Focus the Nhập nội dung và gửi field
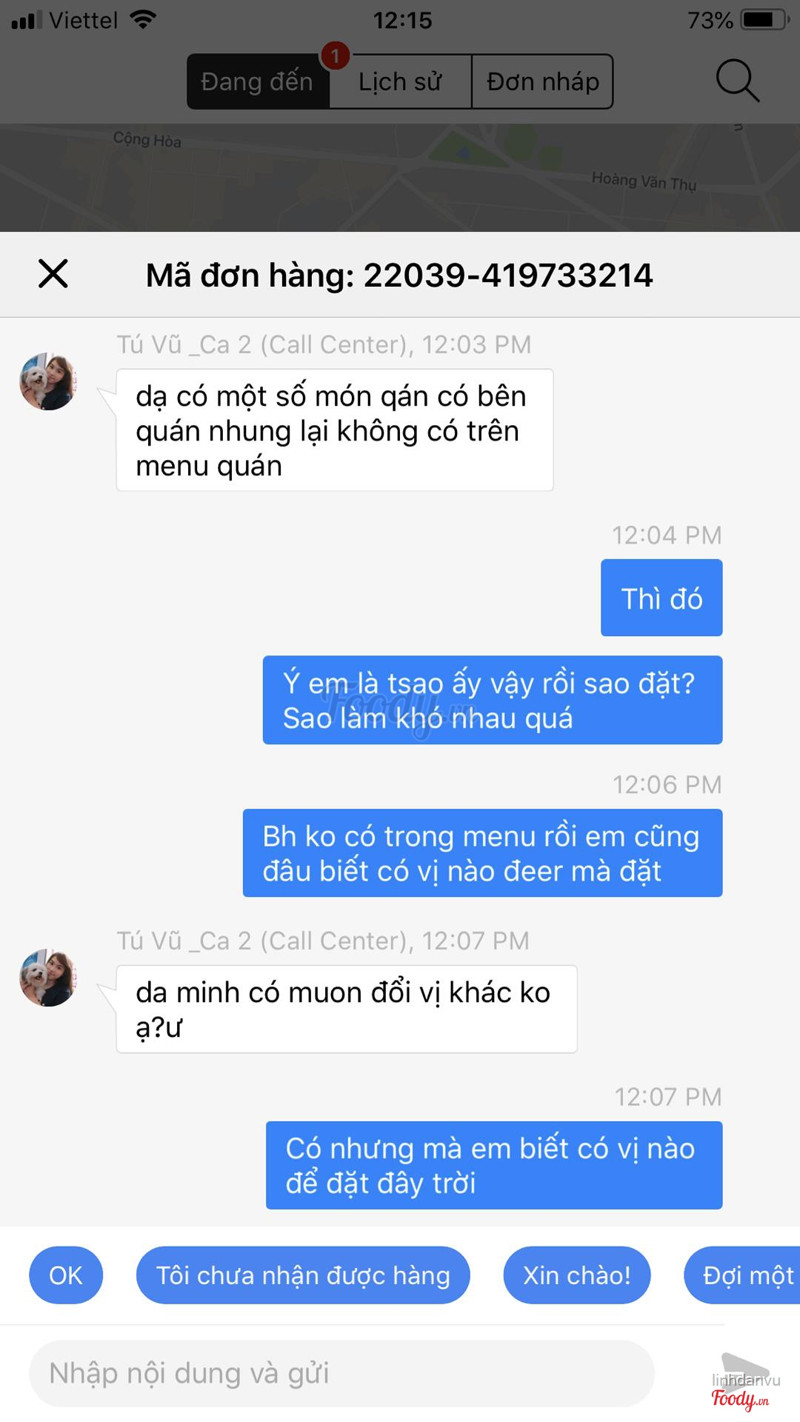The height and width of the screenshot is (1422, 800). pyautogui.click(x=340, y=1373)
